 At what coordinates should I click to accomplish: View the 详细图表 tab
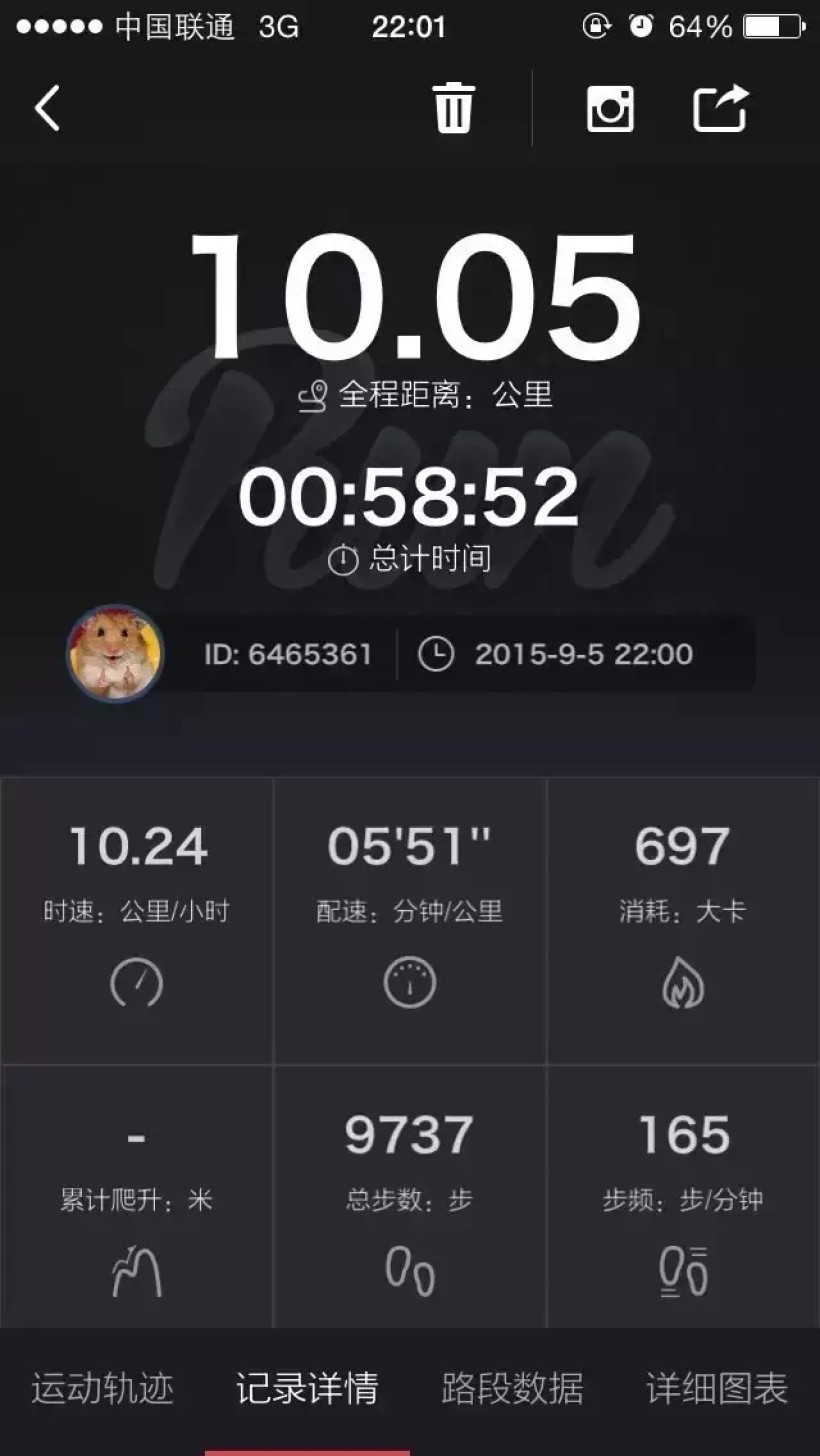point(717,1388)
